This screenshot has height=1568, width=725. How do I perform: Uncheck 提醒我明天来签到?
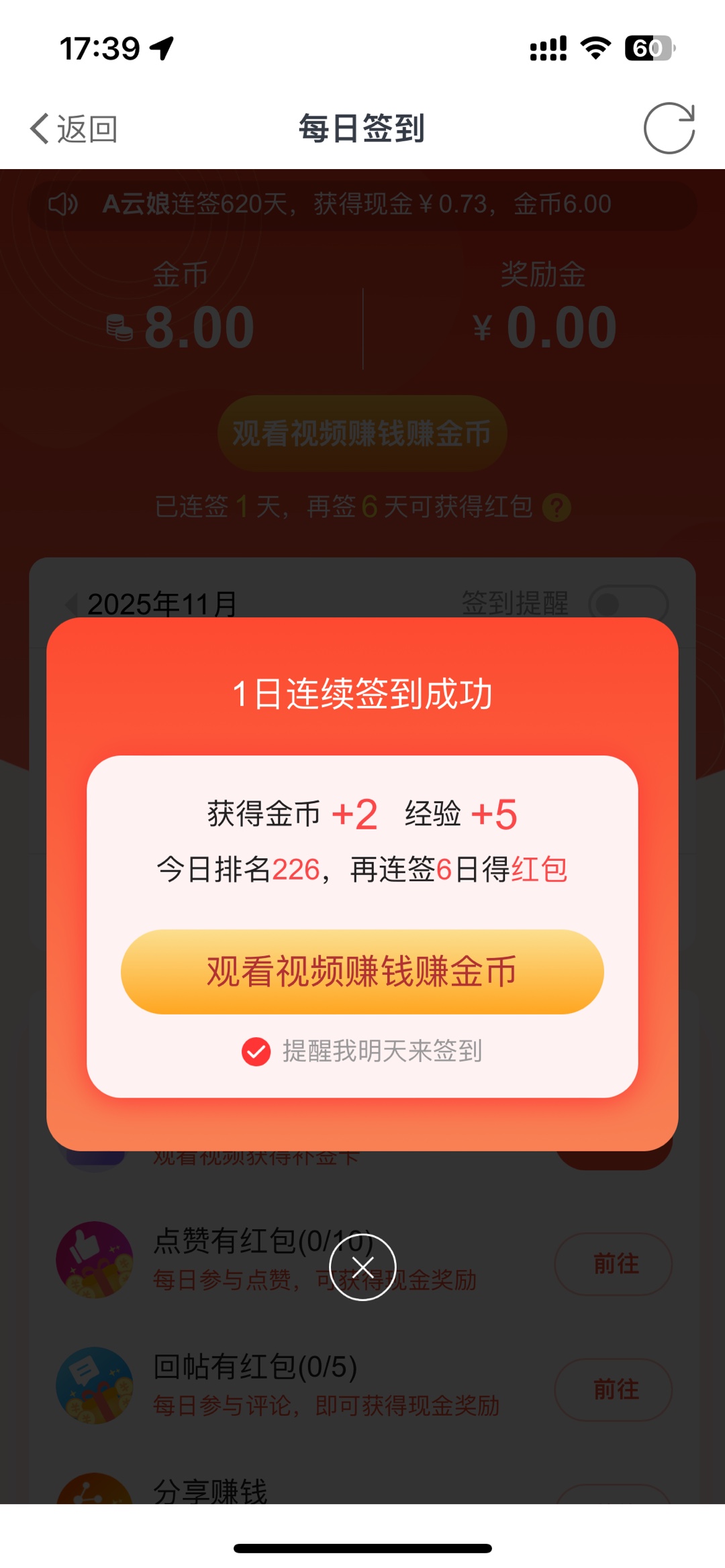[256, 1051]
